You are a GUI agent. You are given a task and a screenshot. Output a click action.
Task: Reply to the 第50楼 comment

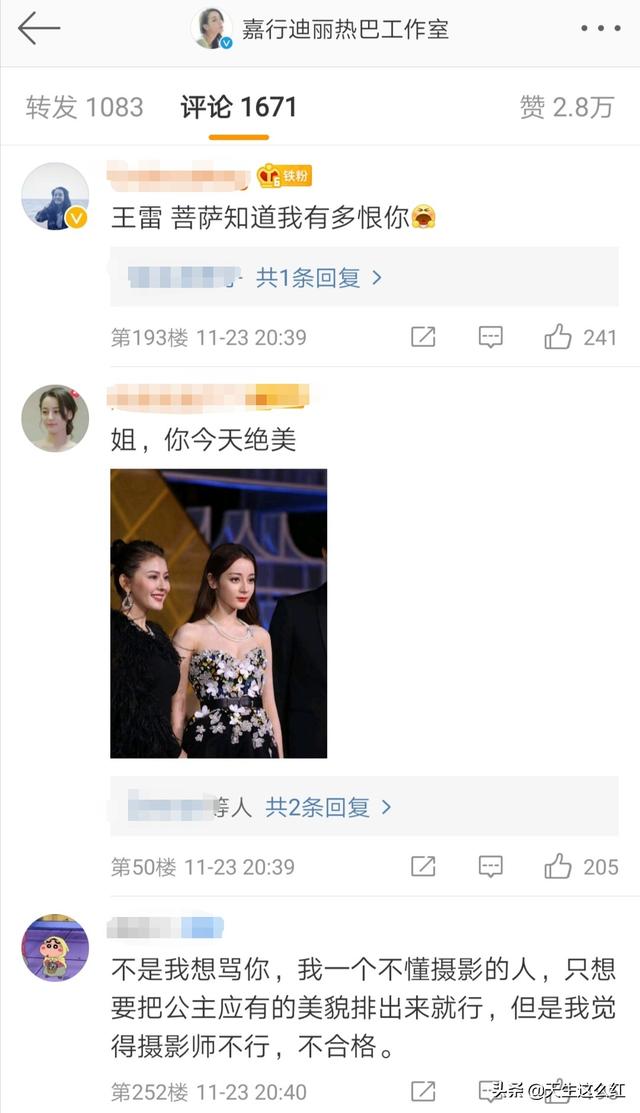tap(490, 866)
